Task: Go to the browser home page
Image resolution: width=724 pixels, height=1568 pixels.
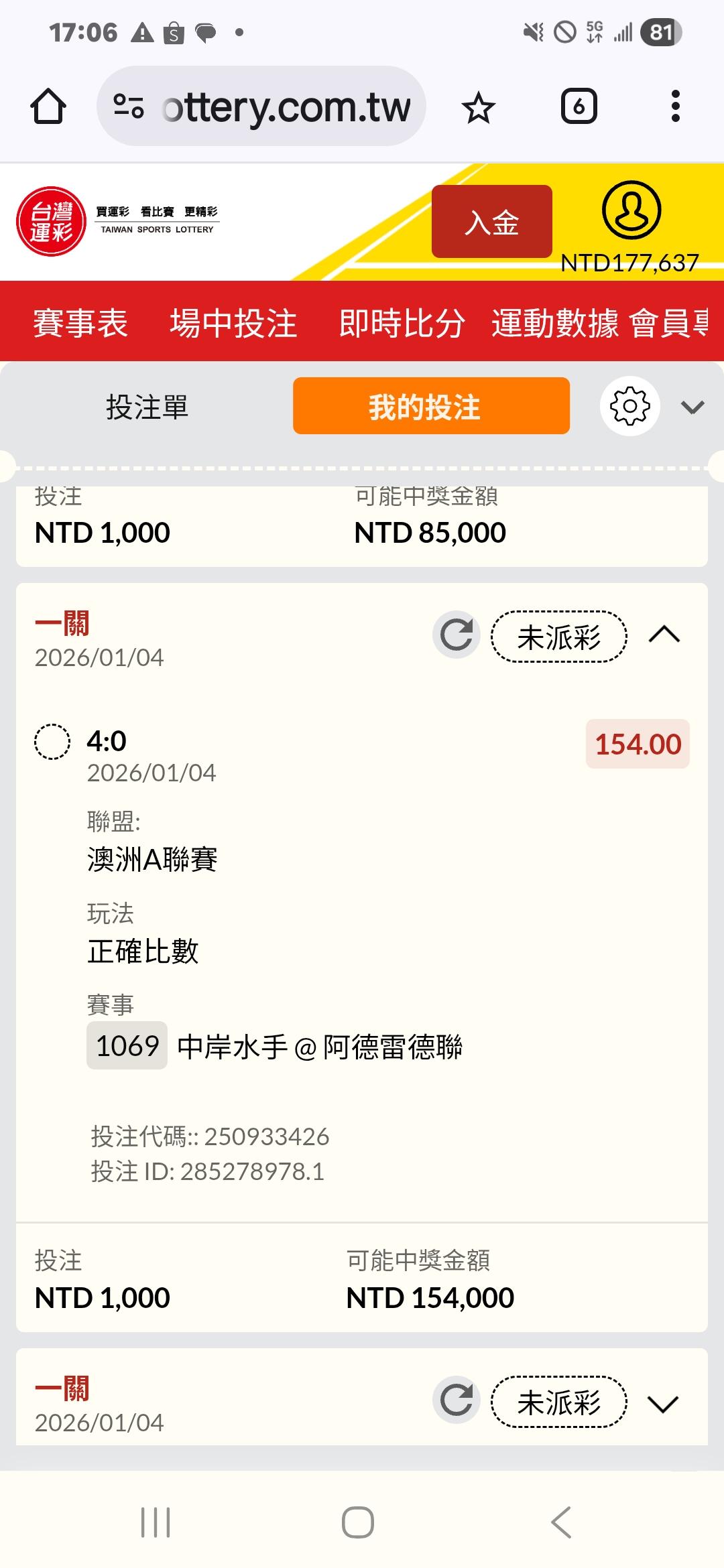Action: pos(48,107)
